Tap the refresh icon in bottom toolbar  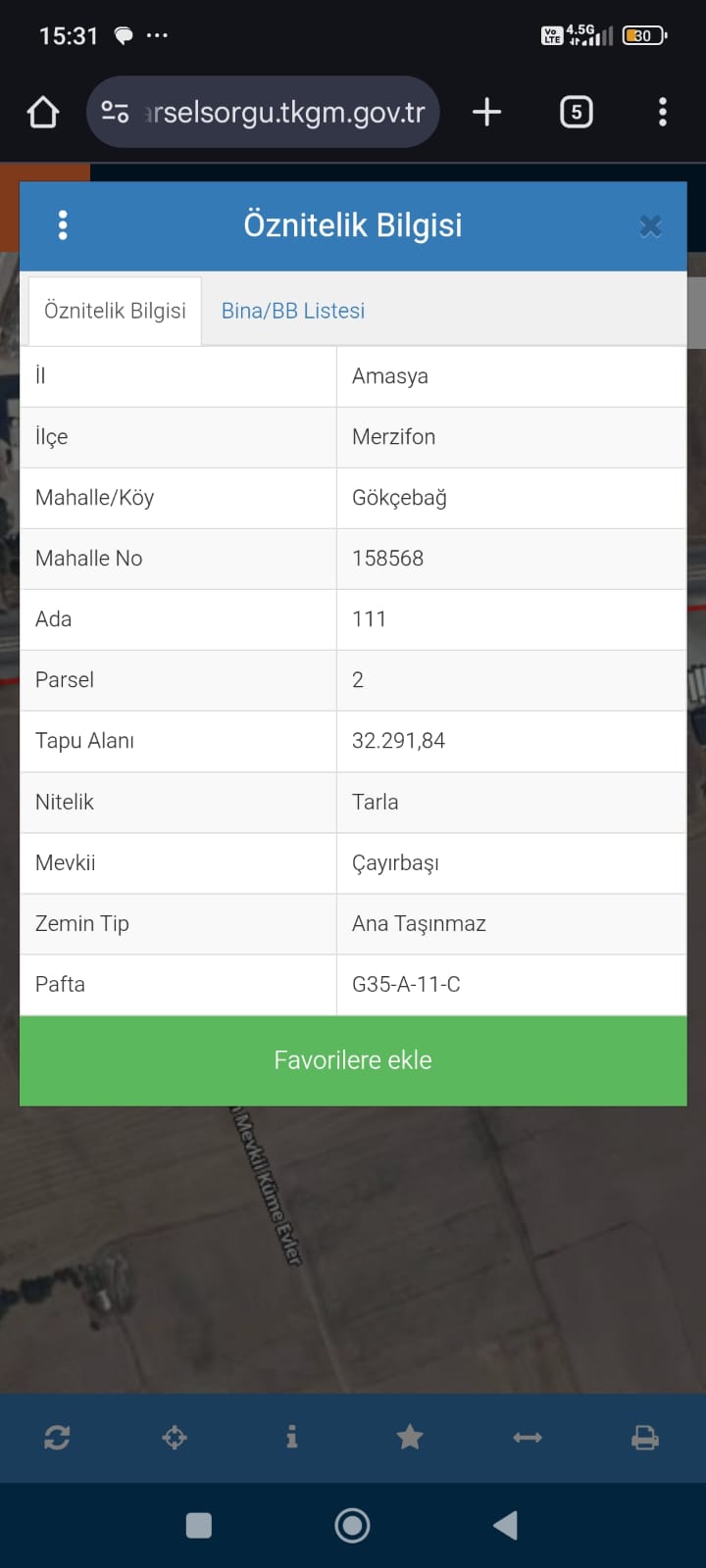click(x=57, y=1438)
